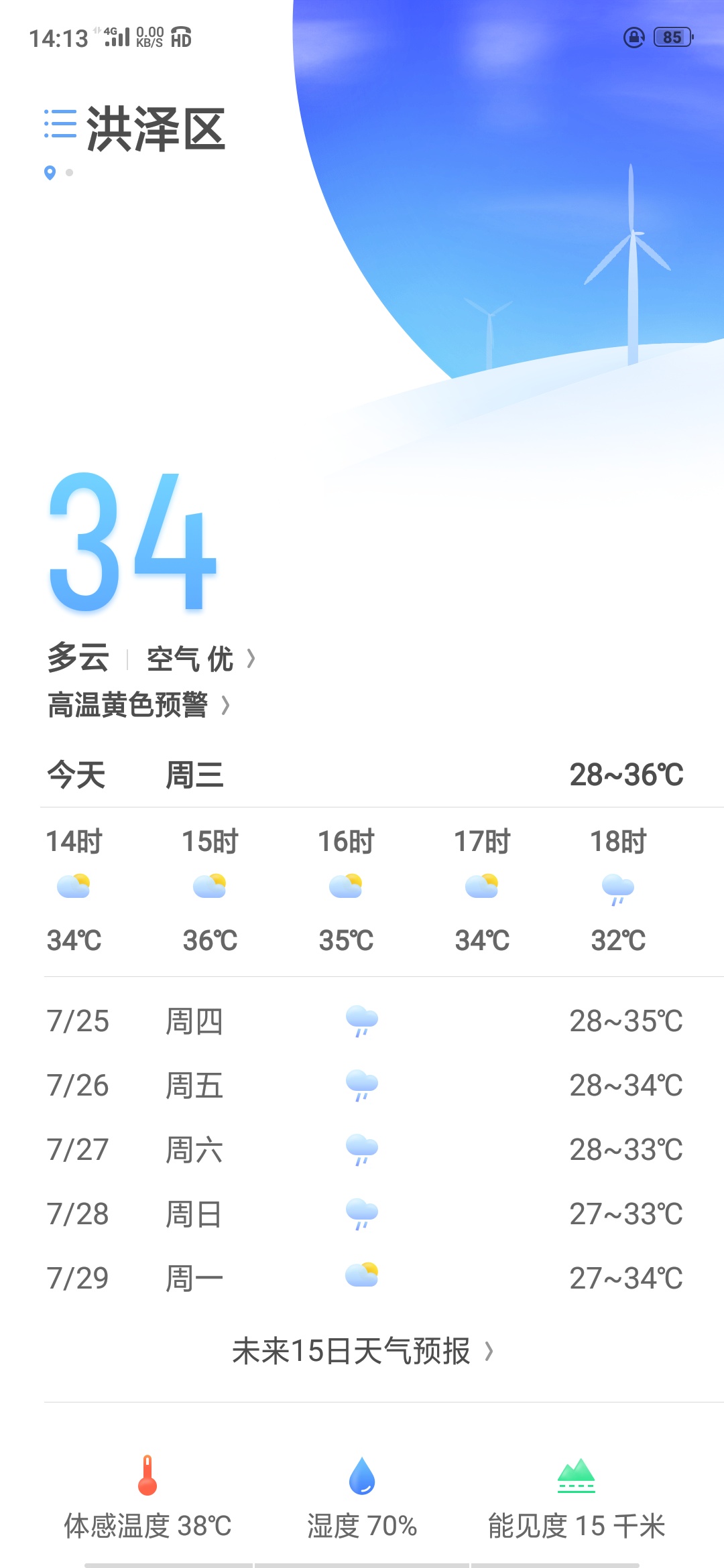This screenshot has height=1568, width=724.
Task: Open the 7/25 周四 forecast row
Action: [x=365, y=1021]
